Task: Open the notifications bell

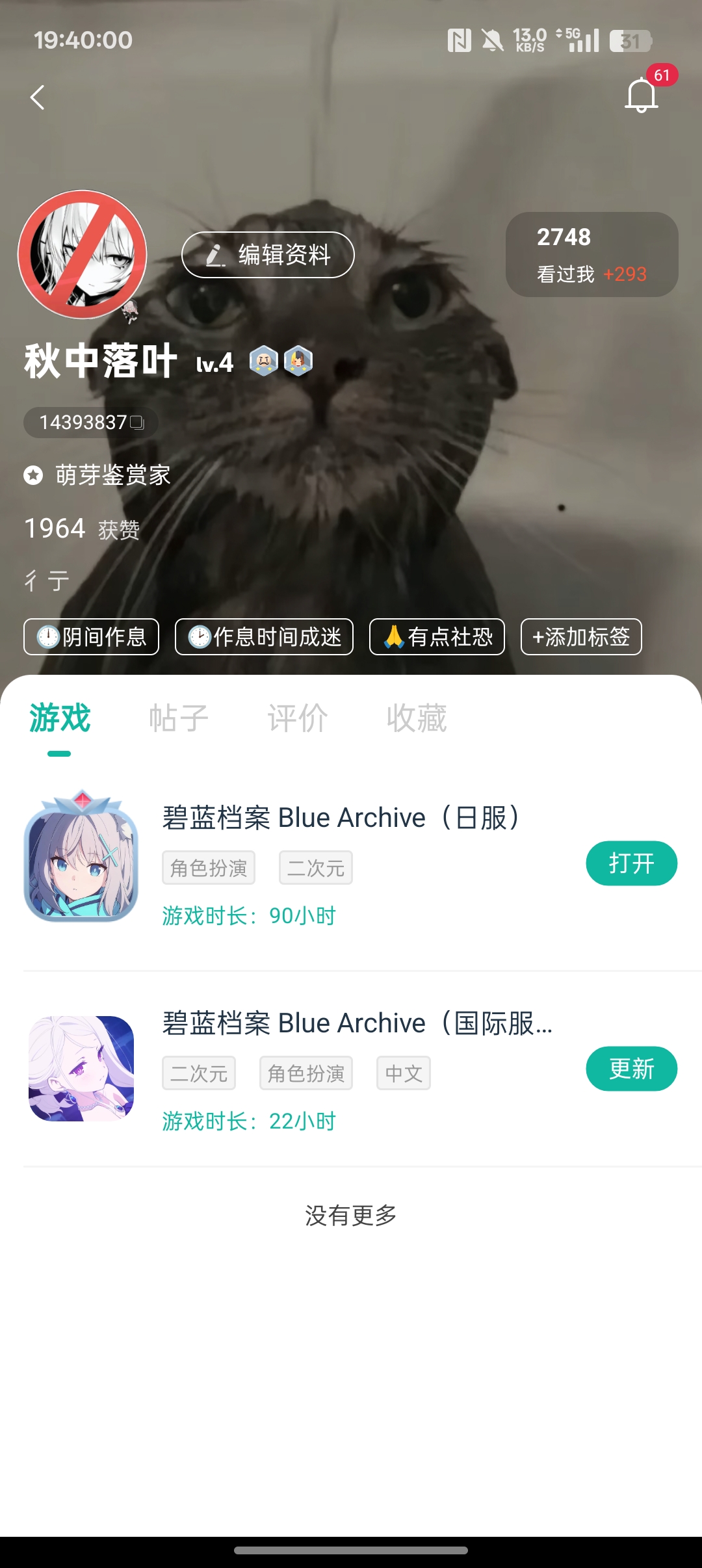Action: point(642,96)
